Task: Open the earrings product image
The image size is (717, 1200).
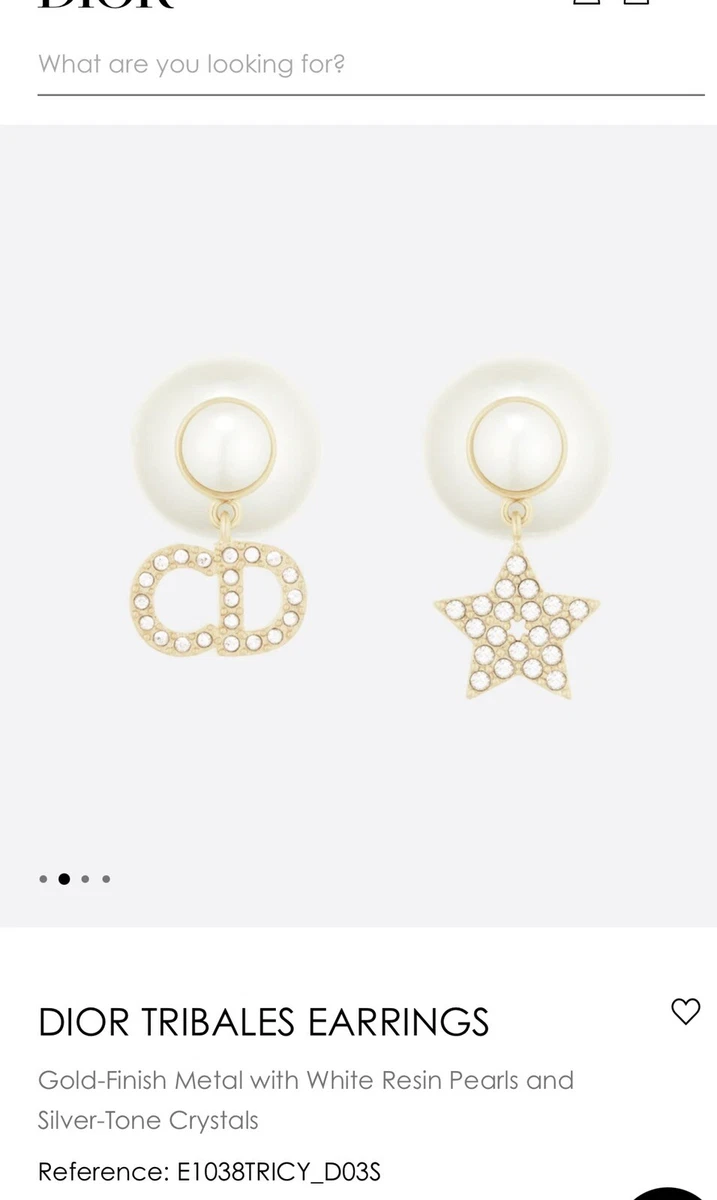Action: point(366,530)
